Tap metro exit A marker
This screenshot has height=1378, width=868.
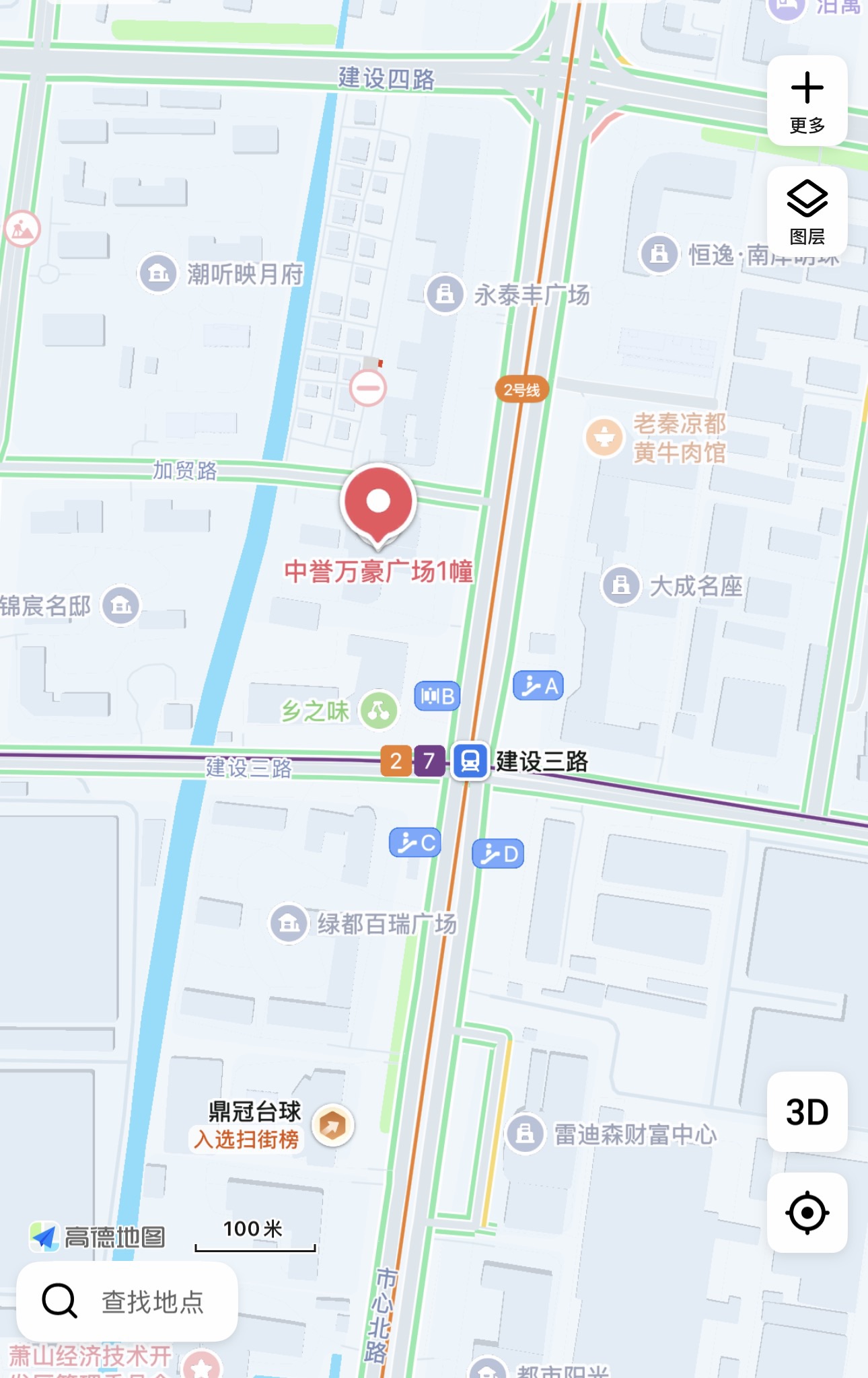538,686
